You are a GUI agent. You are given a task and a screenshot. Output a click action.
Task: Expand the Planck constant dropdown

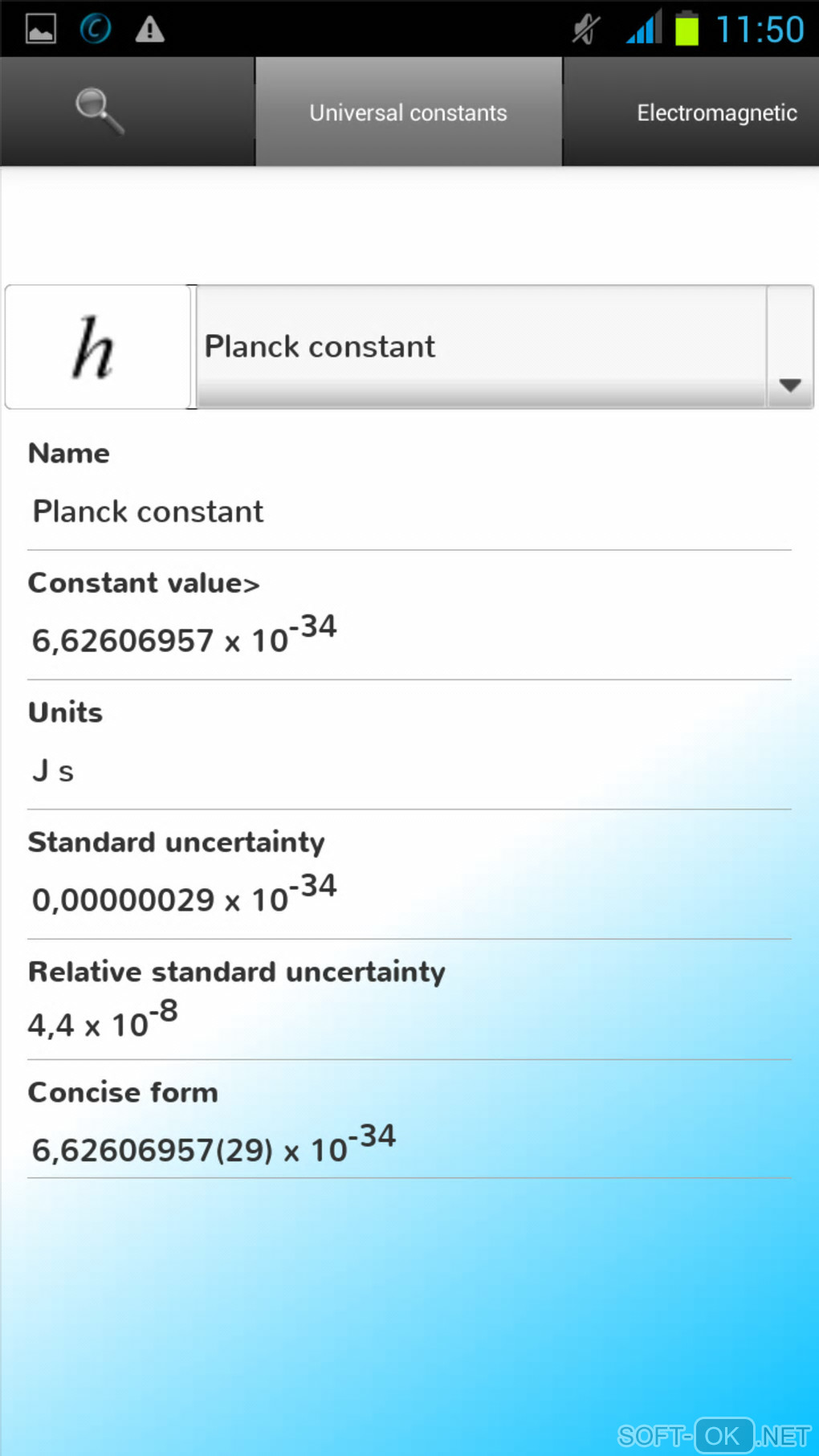coord(504,347)
